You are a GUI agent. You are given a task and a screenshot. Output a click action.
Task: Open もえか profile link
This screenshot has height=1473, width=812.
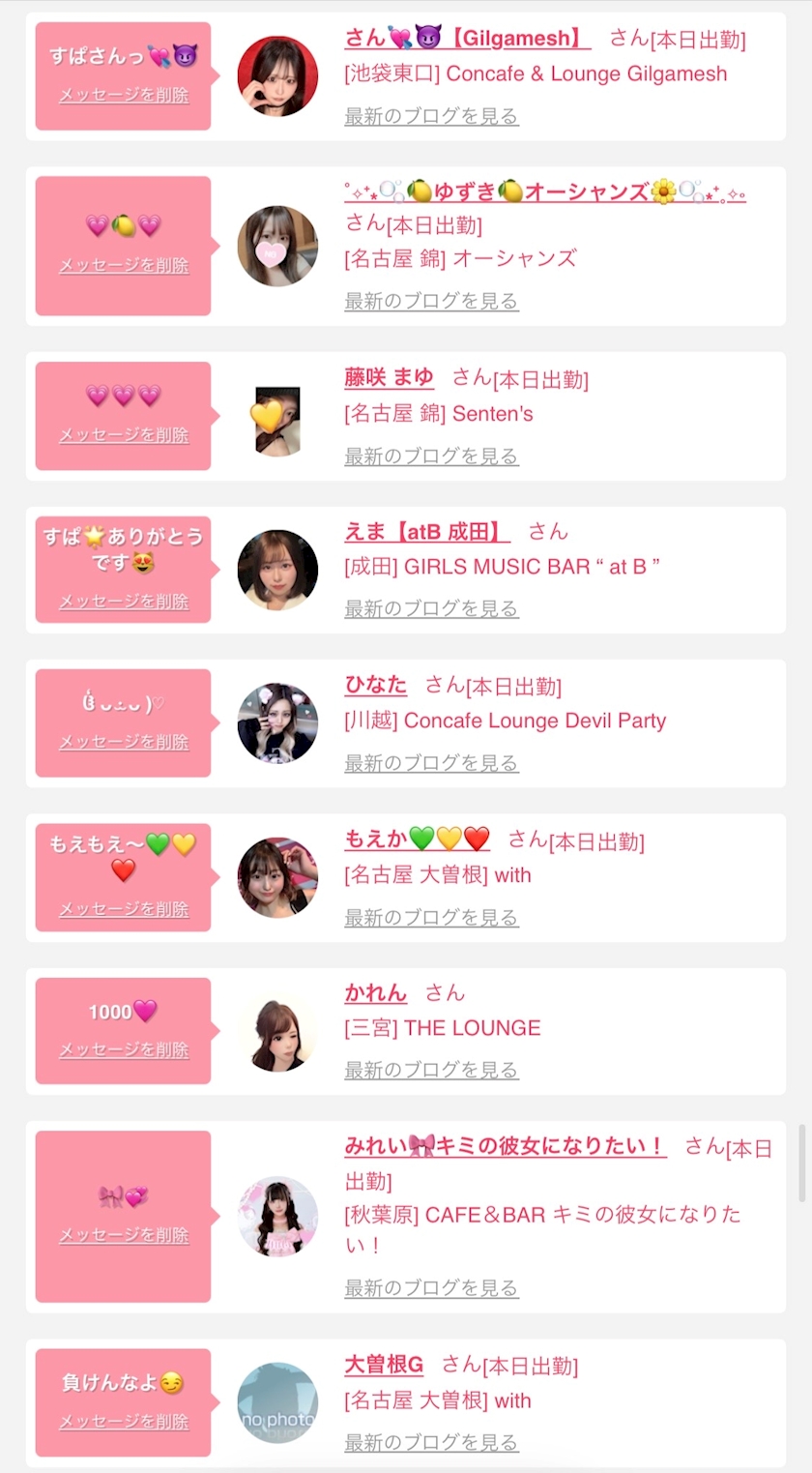point(418,839)
